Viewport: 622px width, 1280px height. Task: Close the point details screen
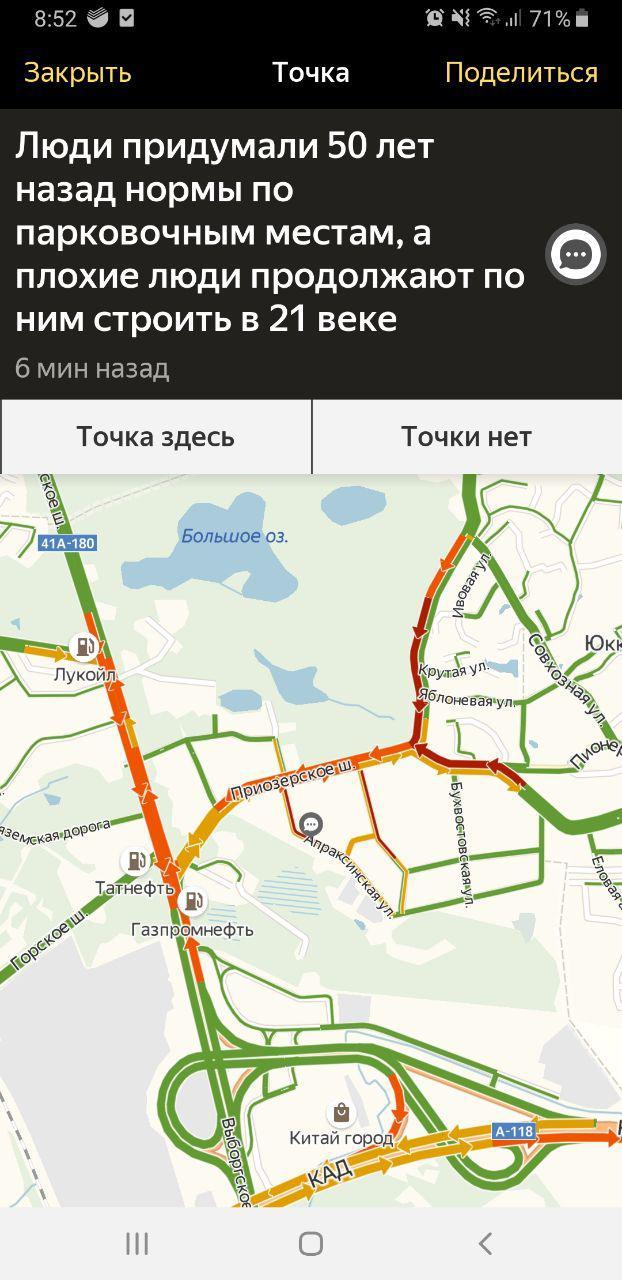point(77,73)
